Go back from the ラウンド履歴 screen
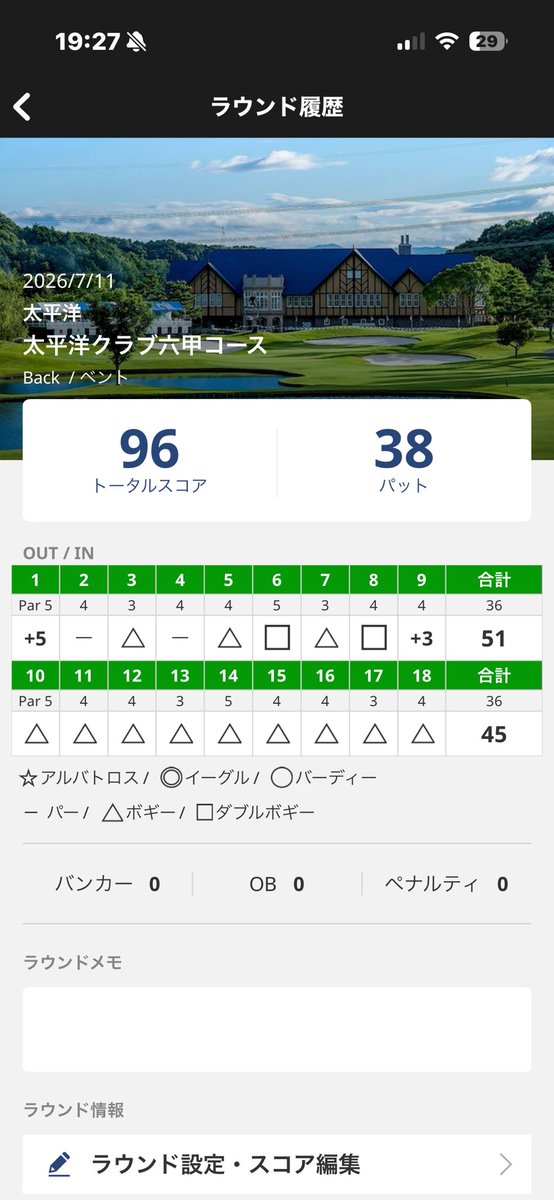Image resolution: width=554 pixels, height=1200 pixels. [x=22, y=107]
